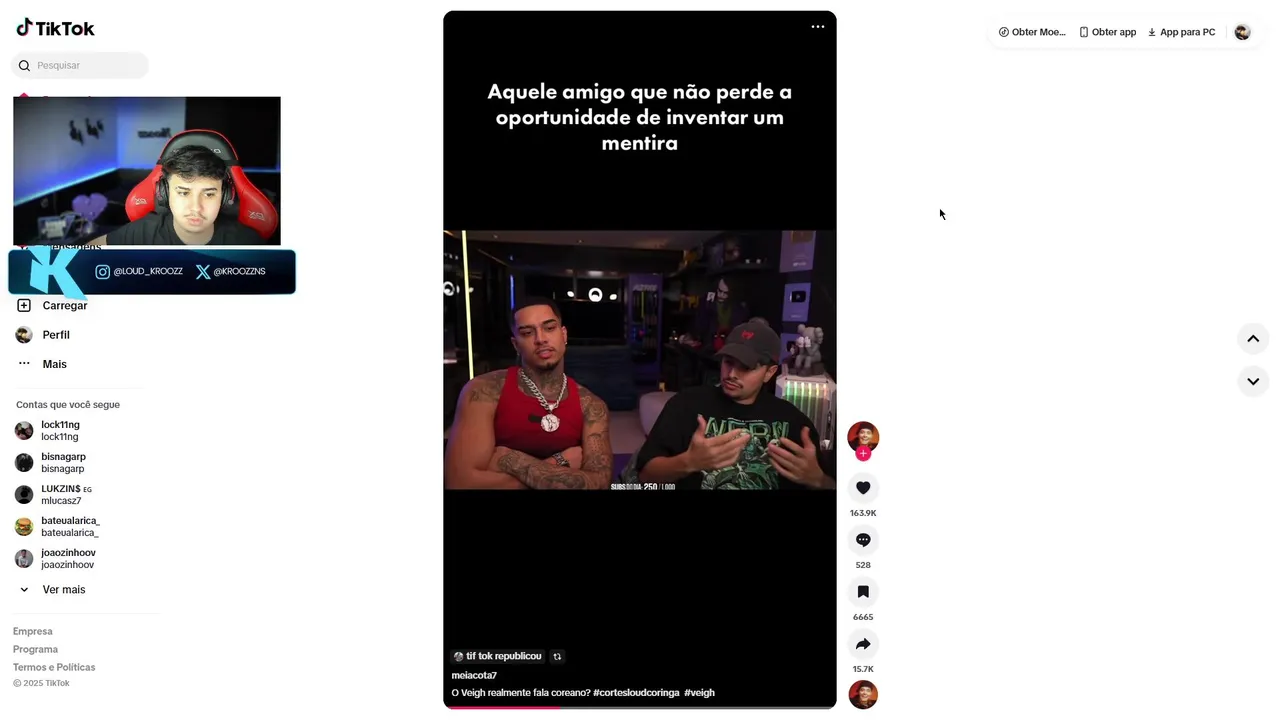The height and width of the screenshot is (720, 1280).
Task: Open followed account bisnagarp
Action: [x=63, y=462]
